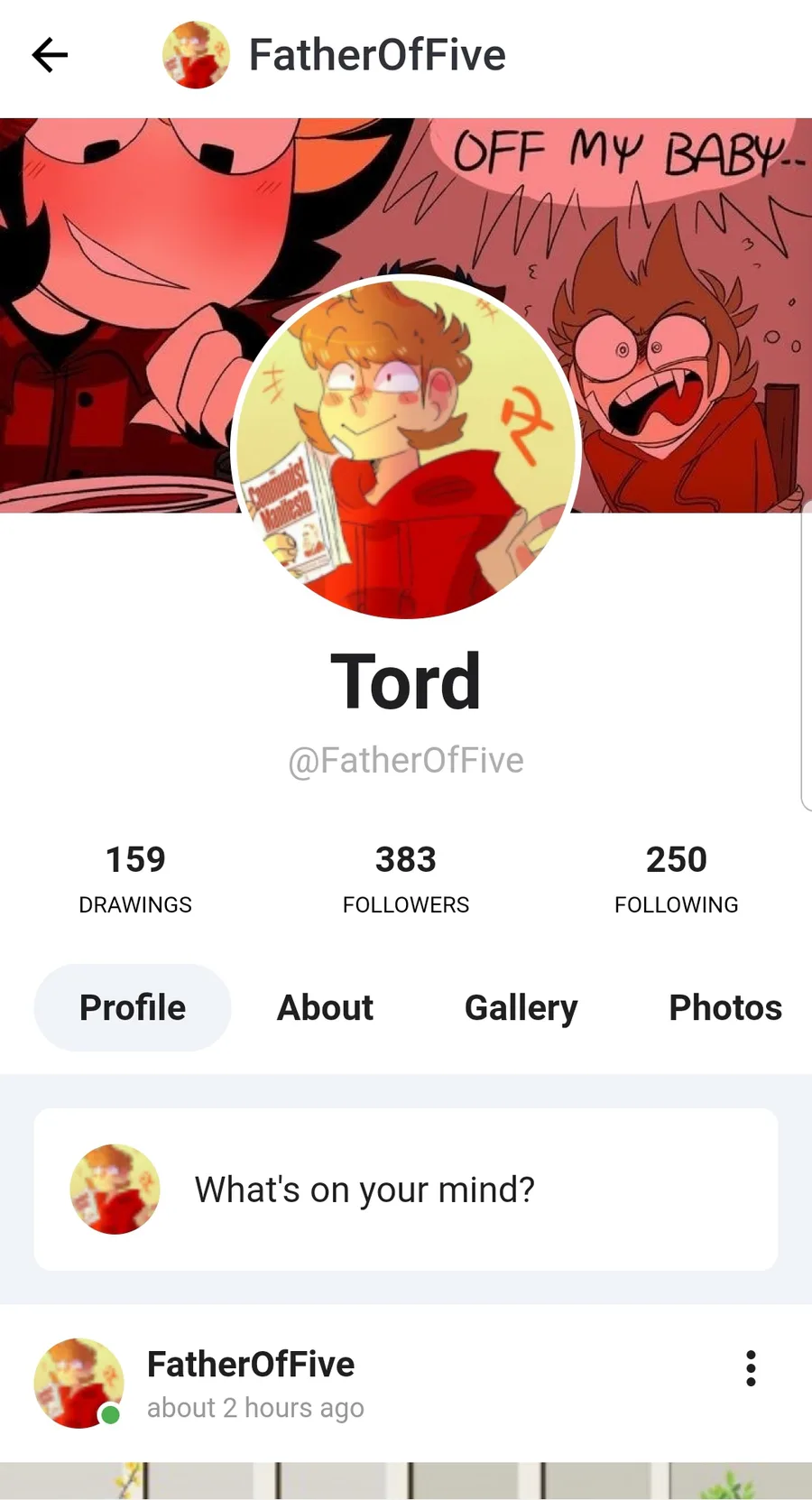Open the large Tord profile picture
The height and width of the screenshot is (1500, 812).
(x=406, y=447)
